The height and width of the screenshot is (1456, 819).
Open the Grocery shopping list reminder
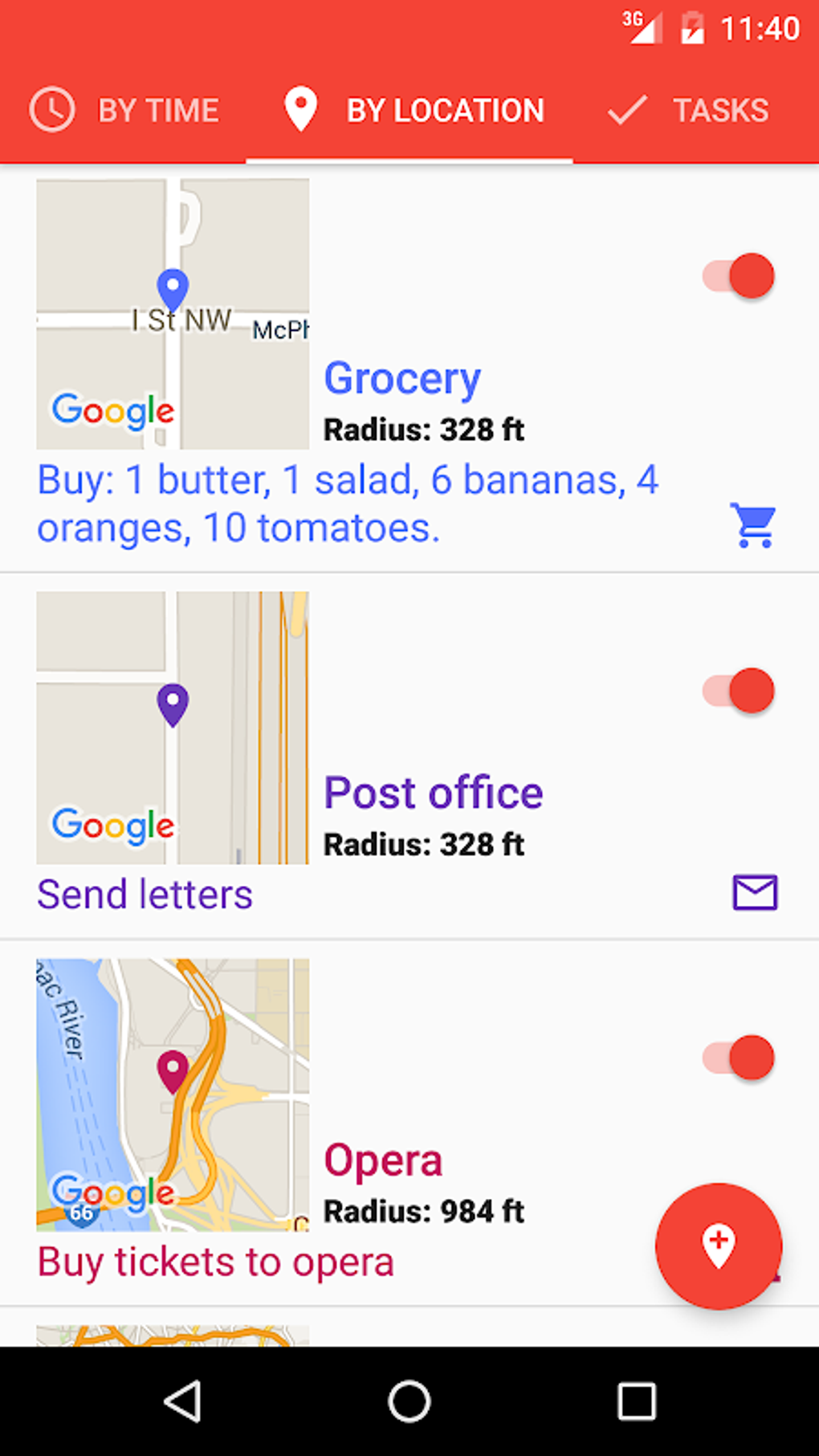(347, 504)
